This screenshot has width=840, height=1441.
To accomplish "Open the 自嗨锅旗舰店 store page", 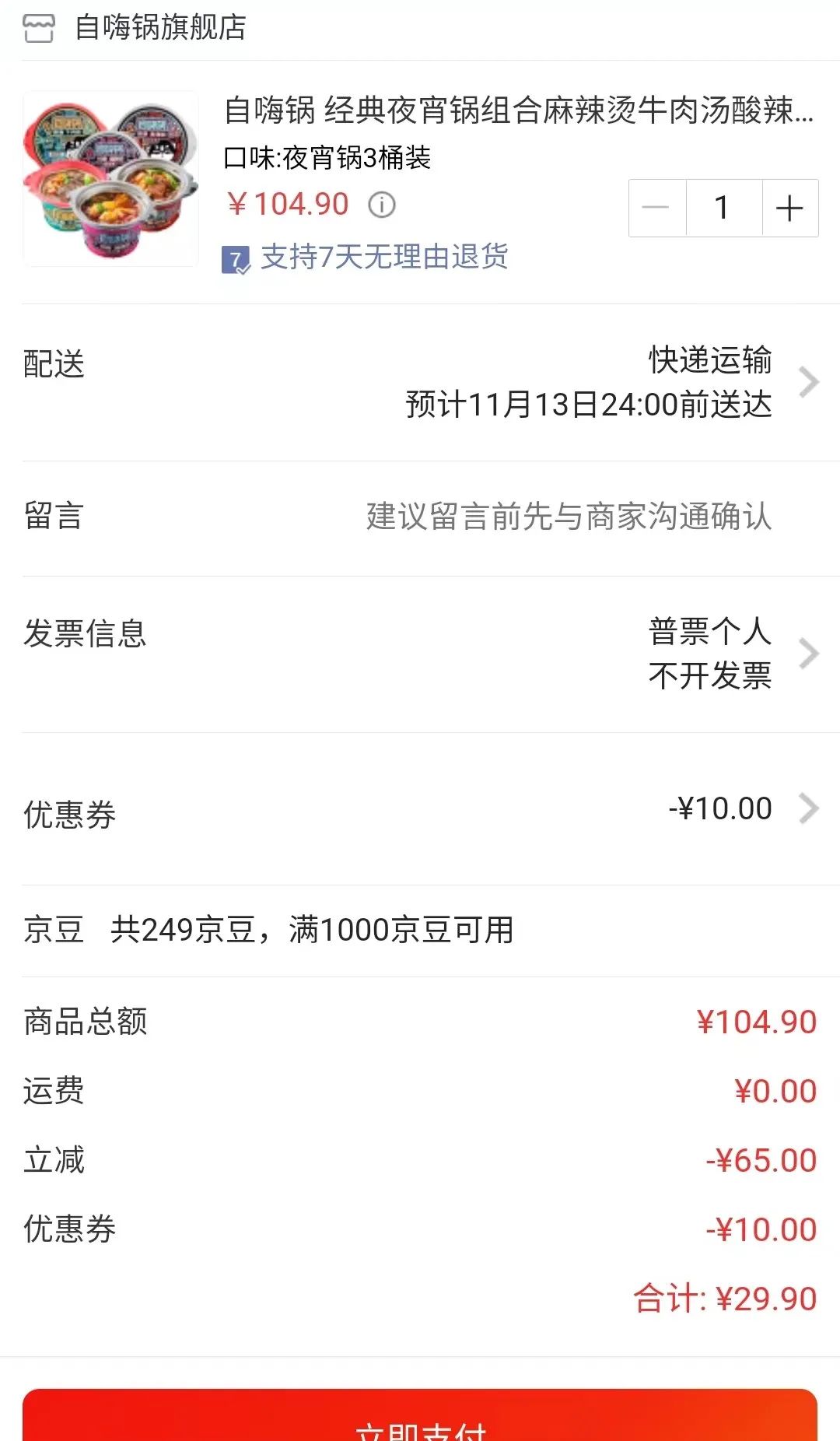I will (159, 28).
